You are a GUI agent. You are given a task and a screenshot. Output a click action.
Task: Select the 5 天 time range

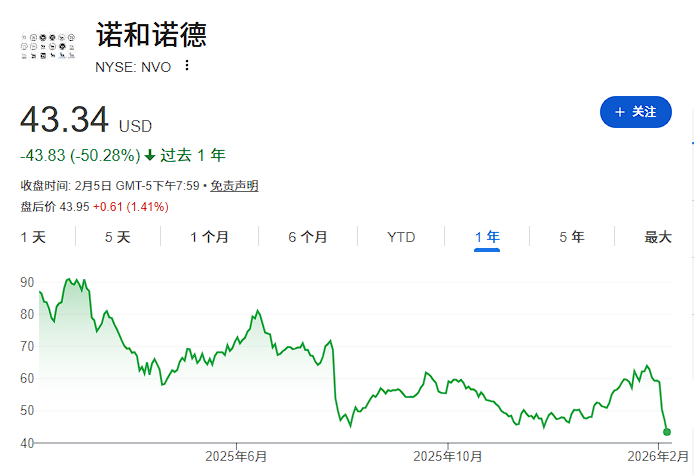pyautogui.click(x=118, y=237)
